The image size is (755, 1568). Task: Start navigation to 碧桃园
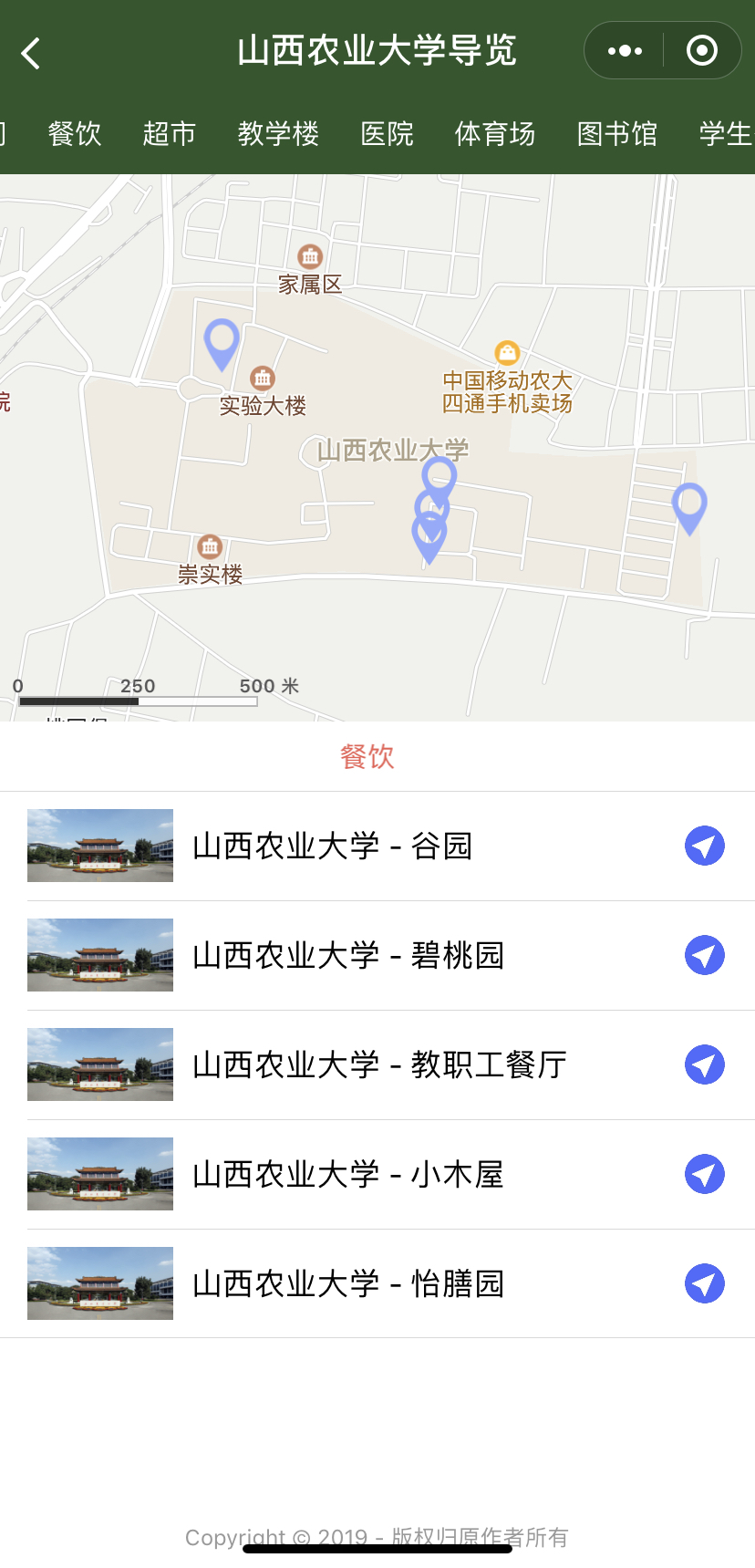click(x=704, y=955)
